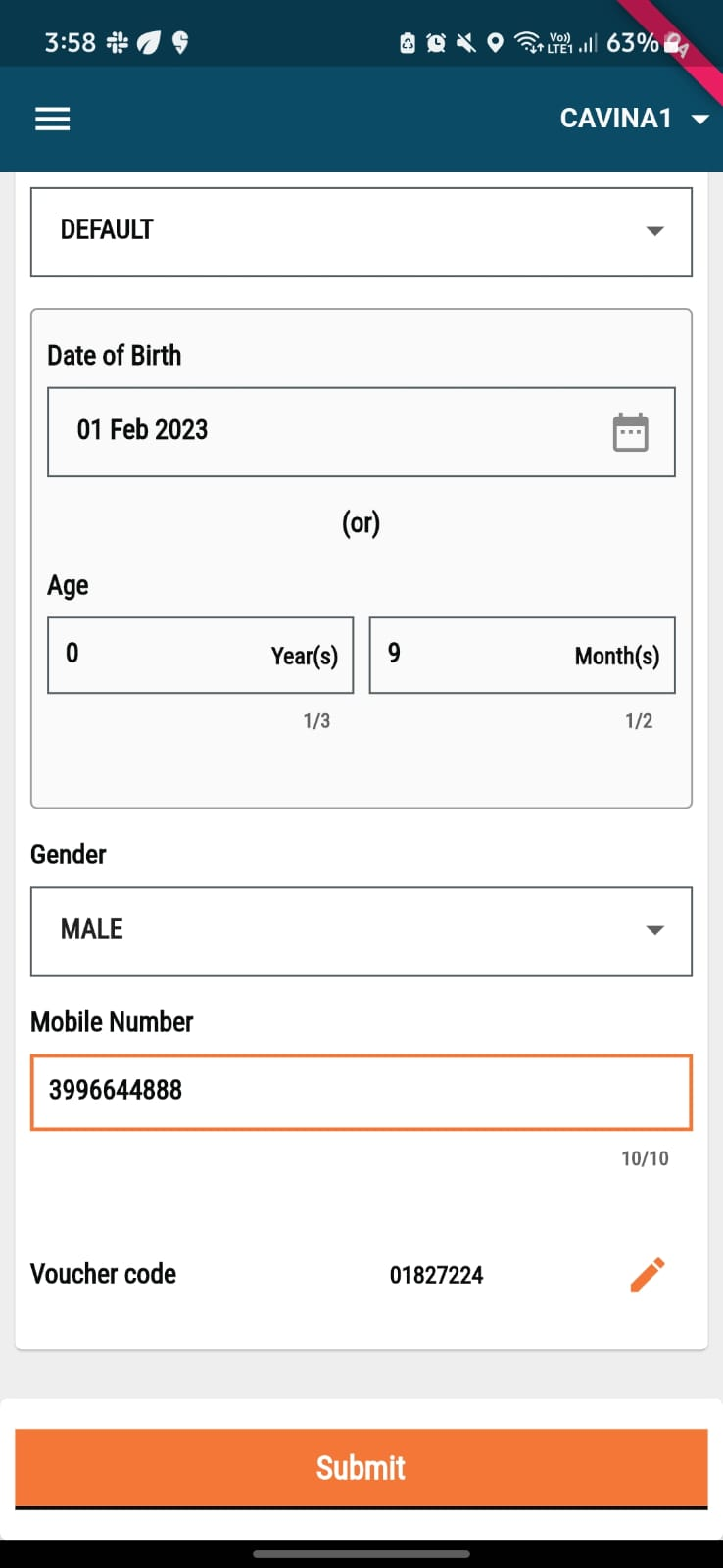This screenshot has height=1568, width=723.
Task: Submit the form
Action: (361, 1467)
